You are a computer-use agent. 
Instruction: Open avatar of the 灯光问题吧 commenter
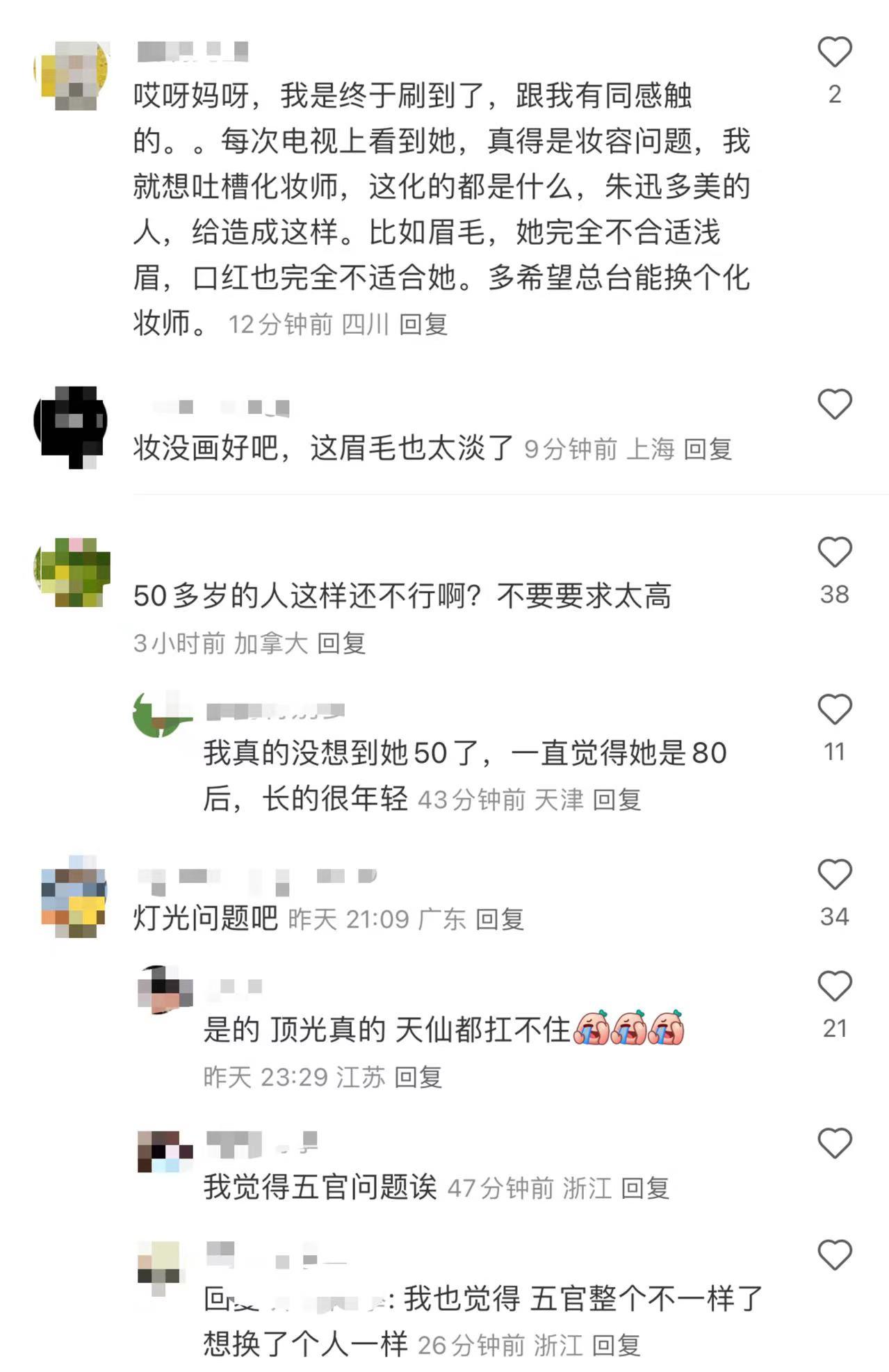73,896
